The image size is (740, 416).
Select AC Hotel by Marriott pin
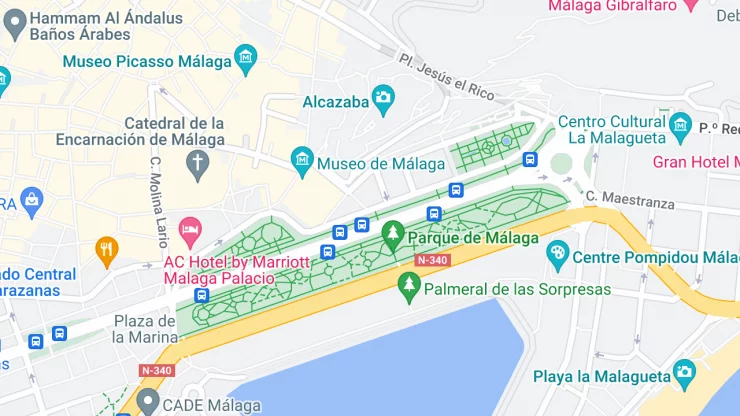tap(189, 232)
